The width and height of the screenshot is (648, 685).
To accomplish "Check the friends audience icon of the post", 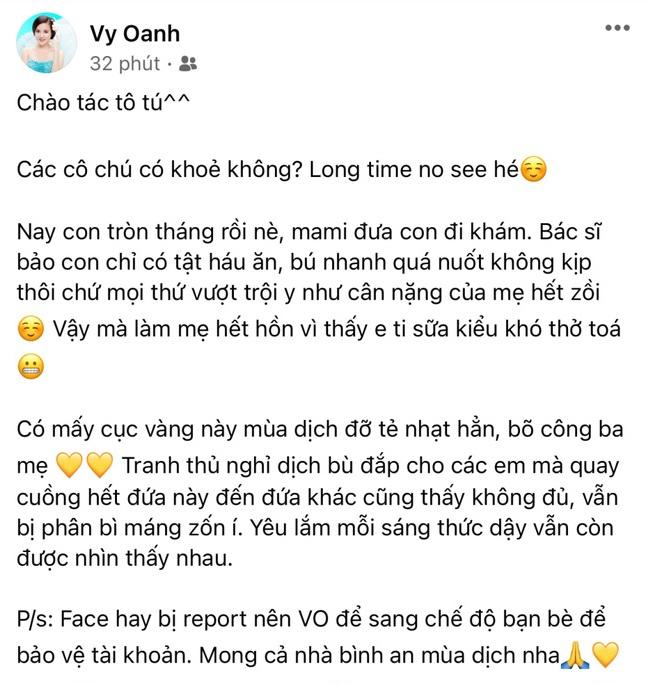I will pyautogui.click(x=189, y=63).
